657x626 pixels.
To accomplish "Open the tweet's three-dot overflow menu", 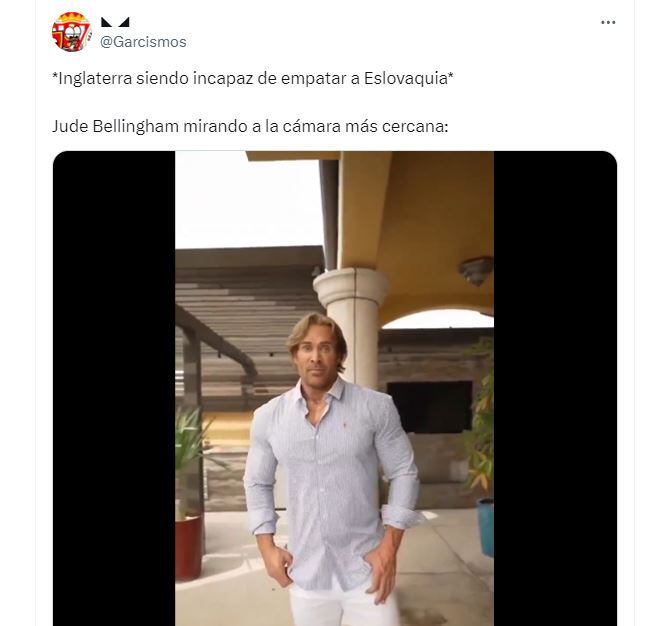I will point(608,22).
